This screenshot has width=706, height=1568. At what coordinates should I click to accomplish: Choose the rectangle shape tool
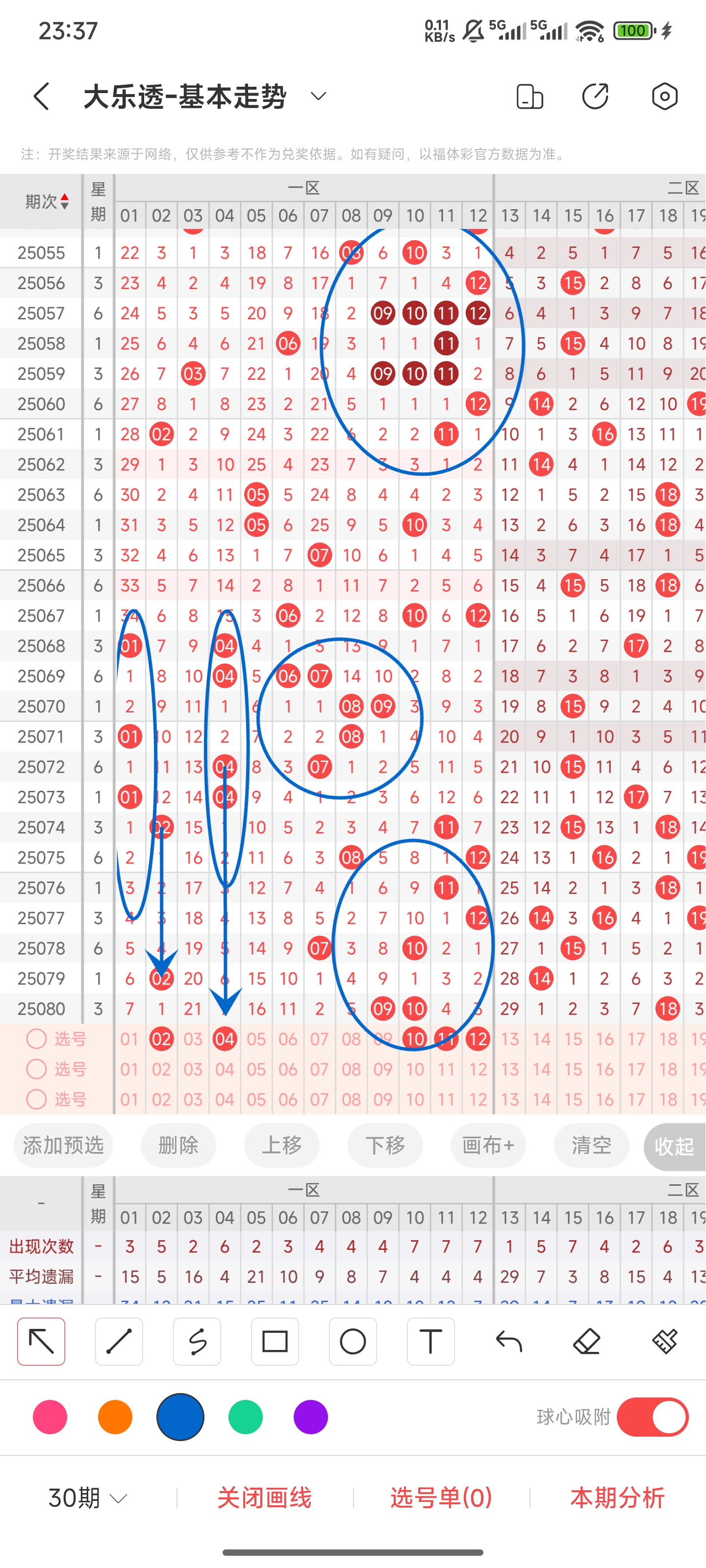coord(275,1342)
